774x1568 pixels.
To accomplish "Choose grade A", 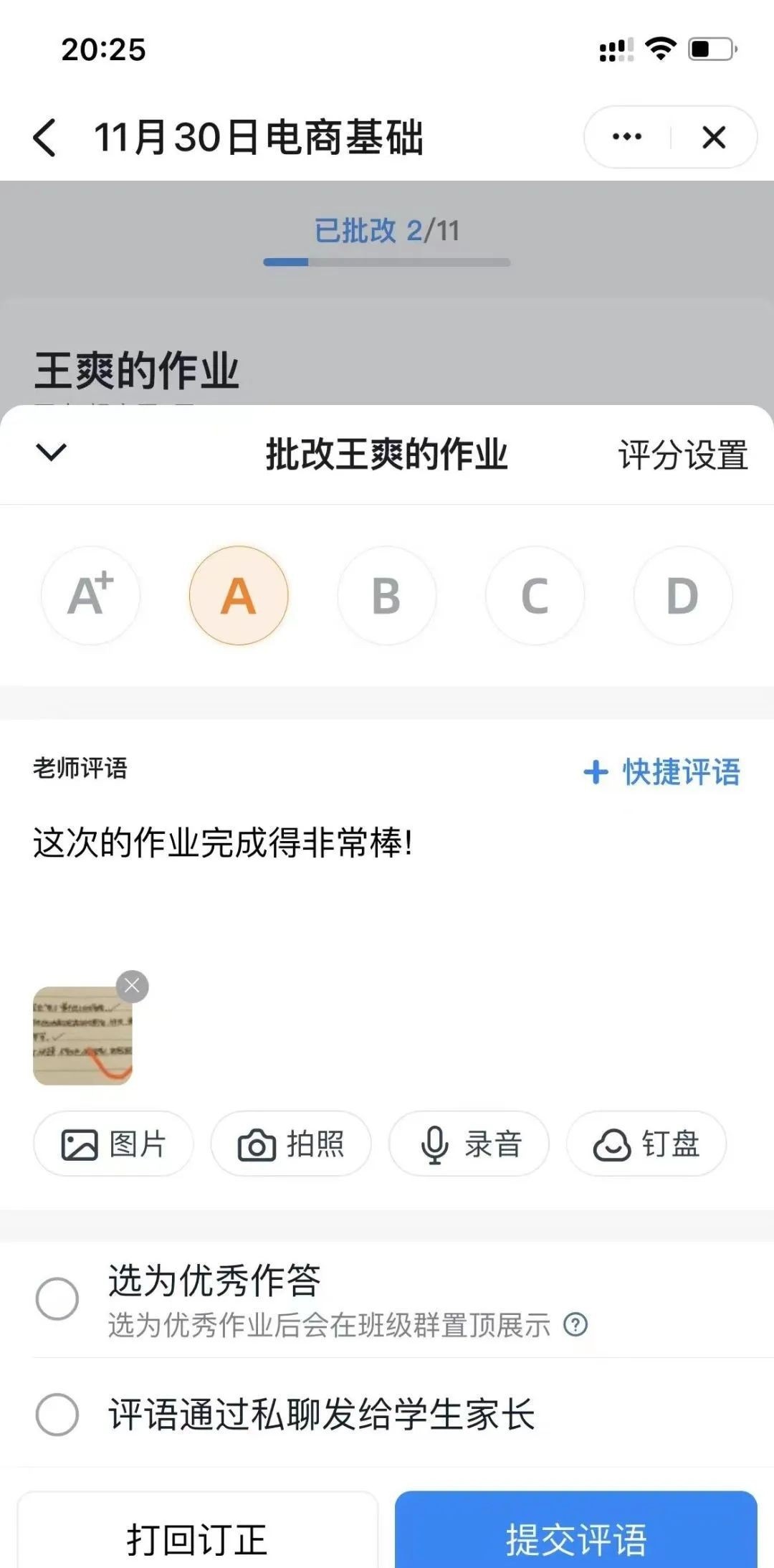I will pos(239,595).
